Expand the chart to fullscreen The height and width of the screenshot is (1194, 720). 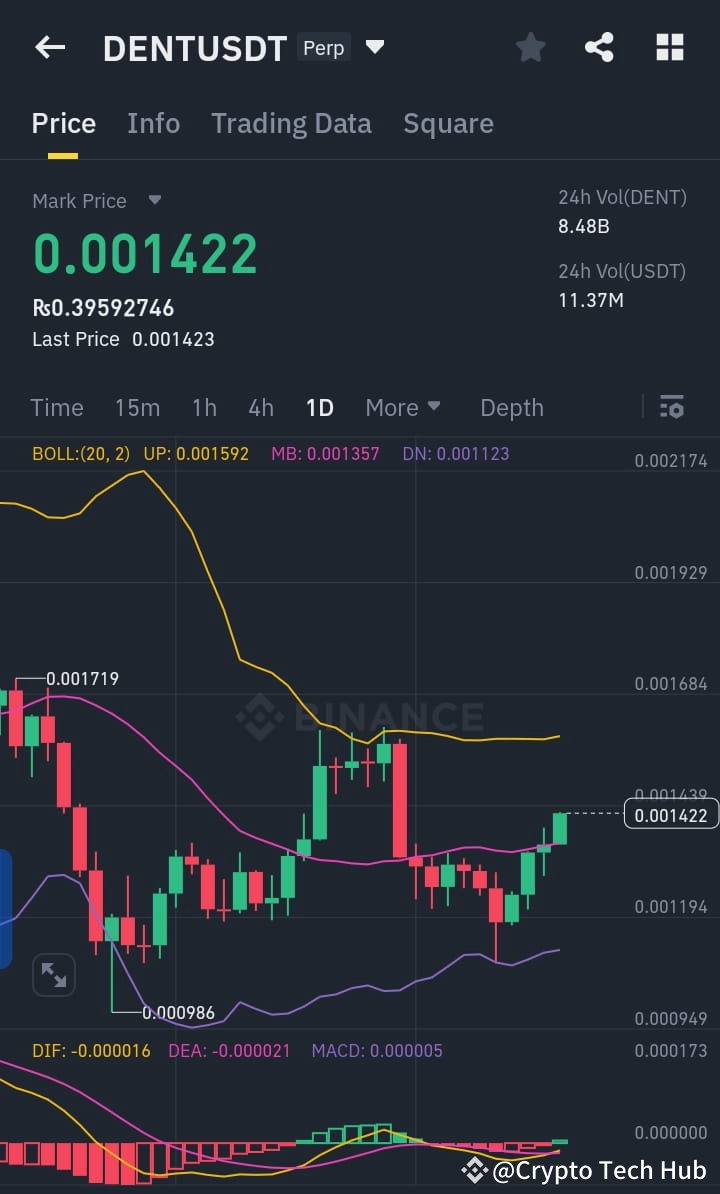pyautogui.click(x=53, y=975)
